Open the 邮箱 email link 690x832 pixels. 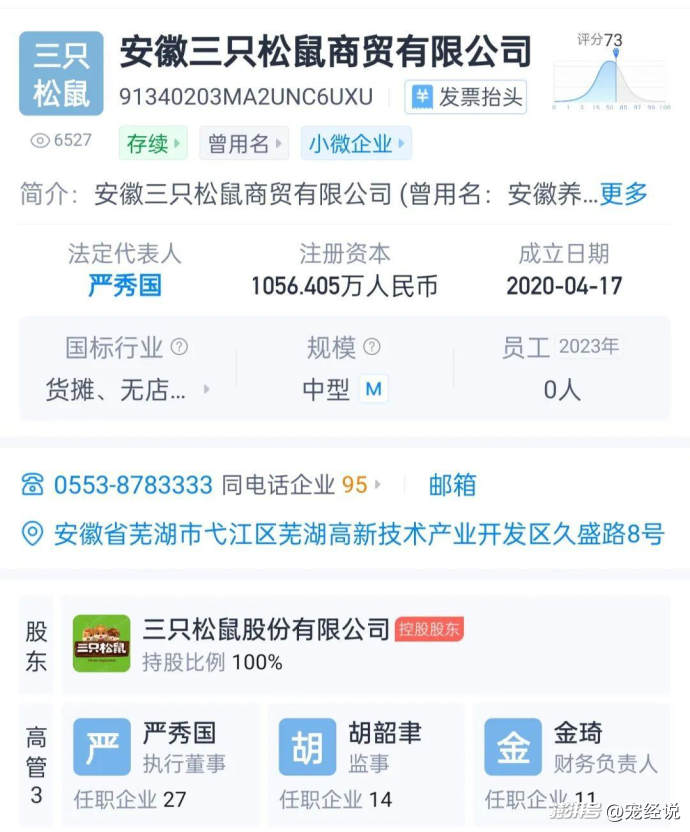click(452, 485)
